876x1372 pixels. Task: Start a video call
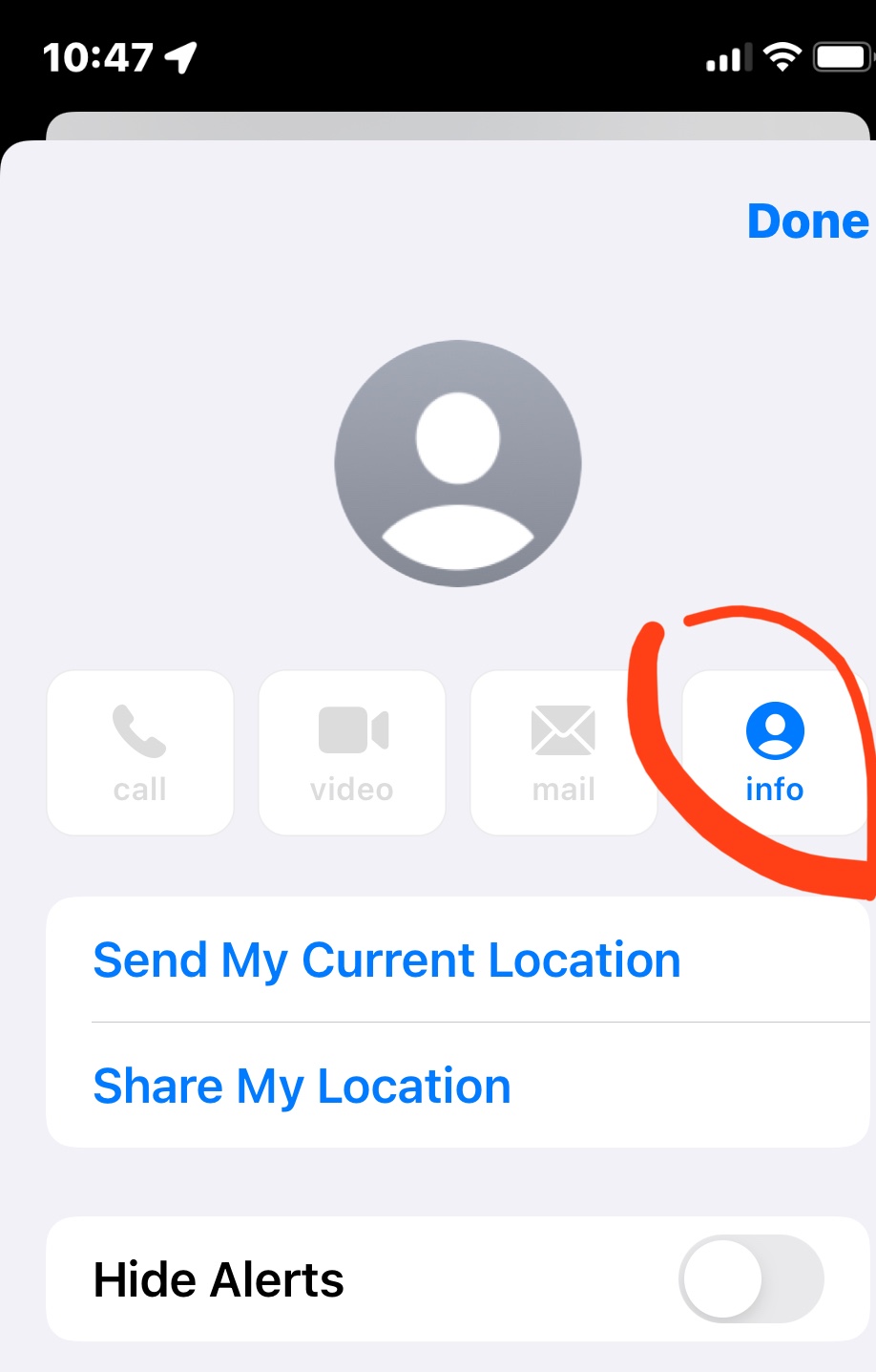(352, 752)
